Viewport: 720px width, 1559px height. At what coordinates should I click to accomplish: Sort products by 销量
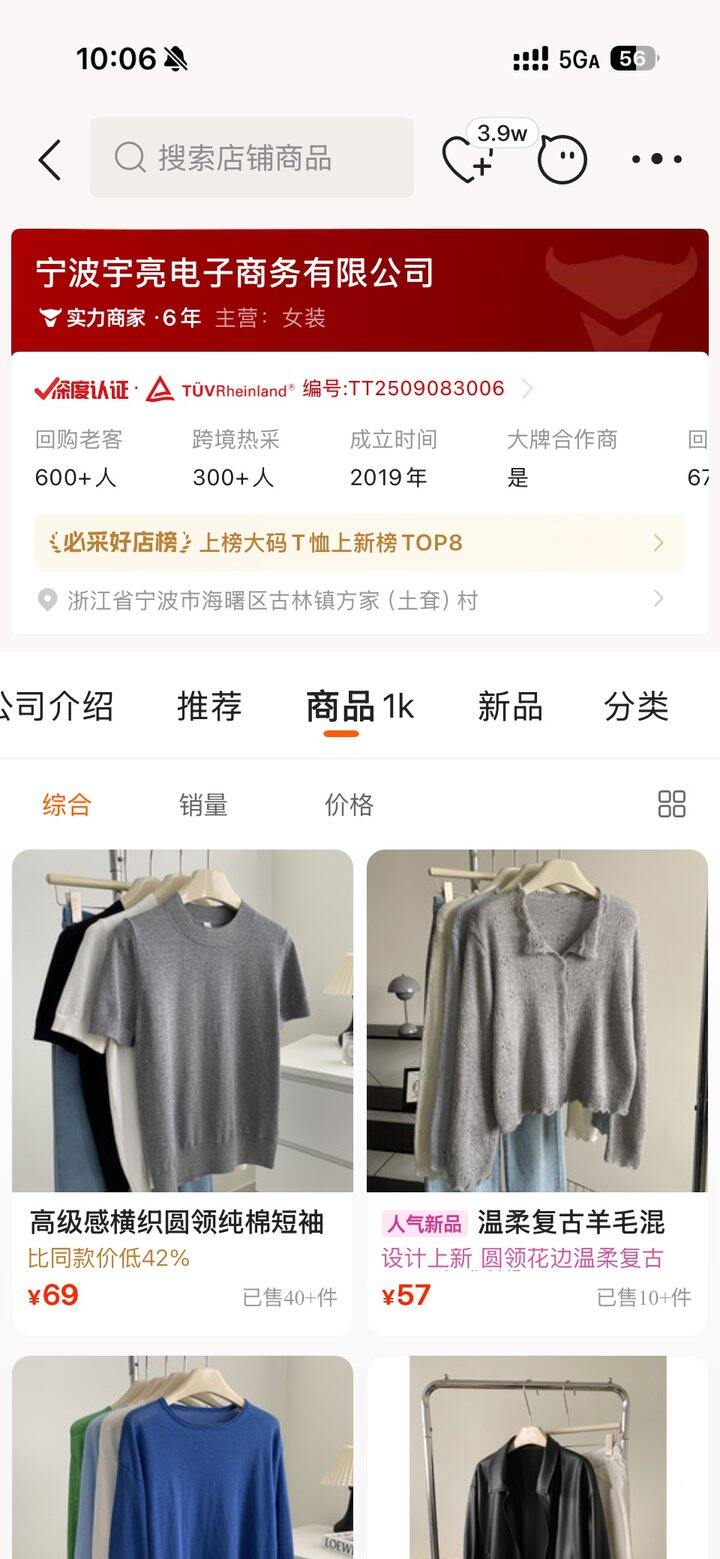[203, 804]
